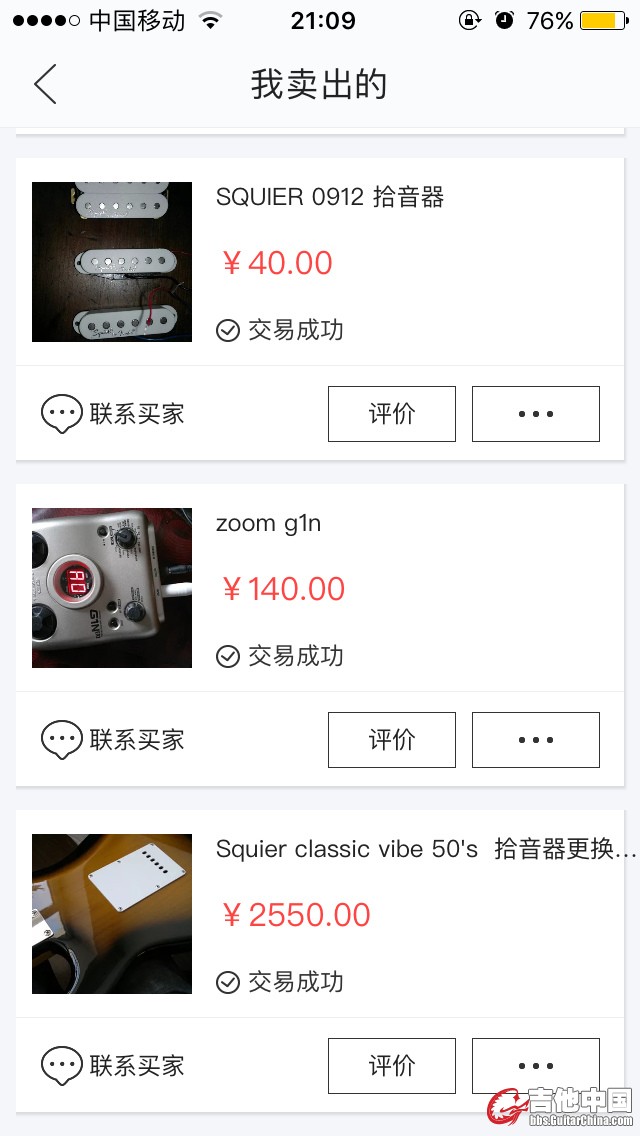Contact buyer of Squier classic vibe 50's

tap(113, 1066)
